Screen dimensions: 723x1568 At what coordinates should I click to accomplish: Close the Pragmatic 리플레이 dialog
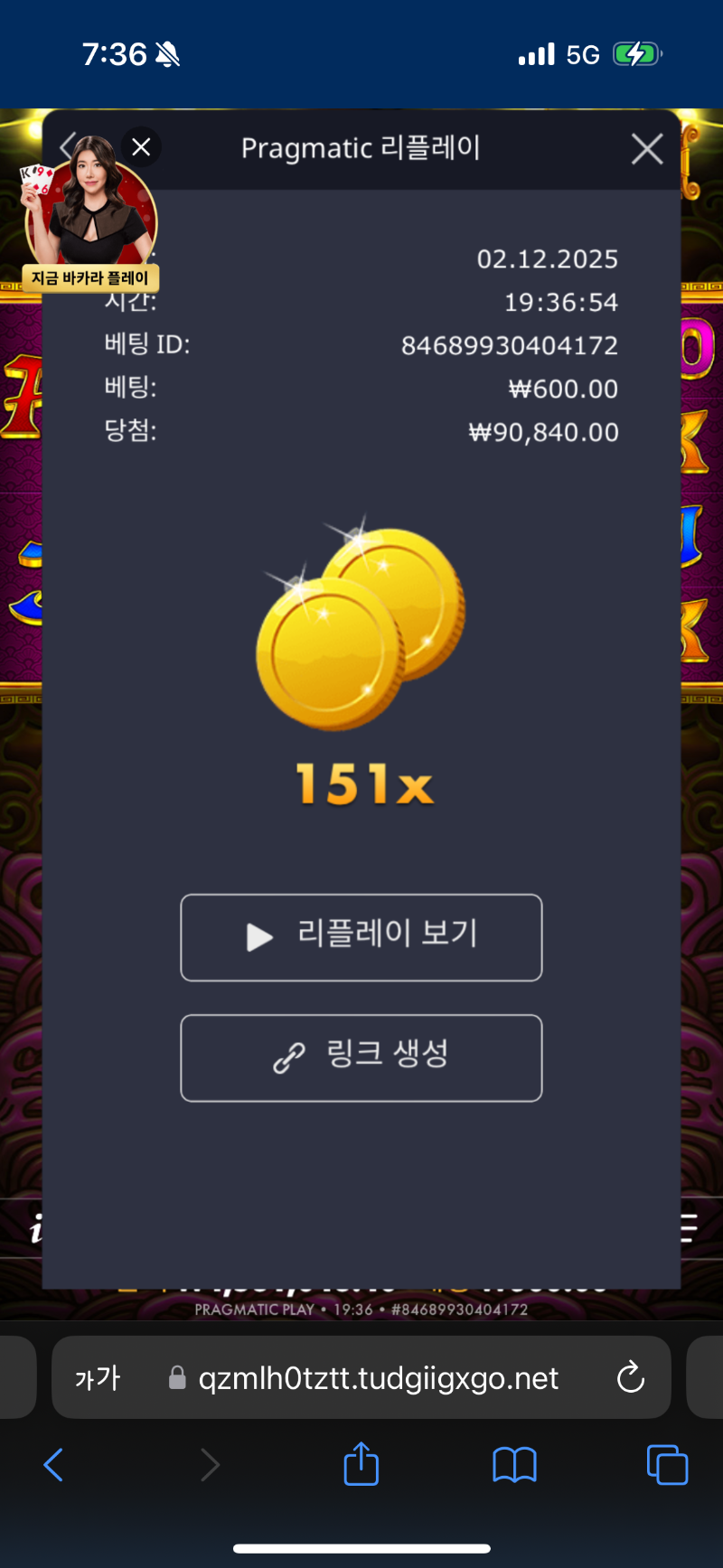647,149
